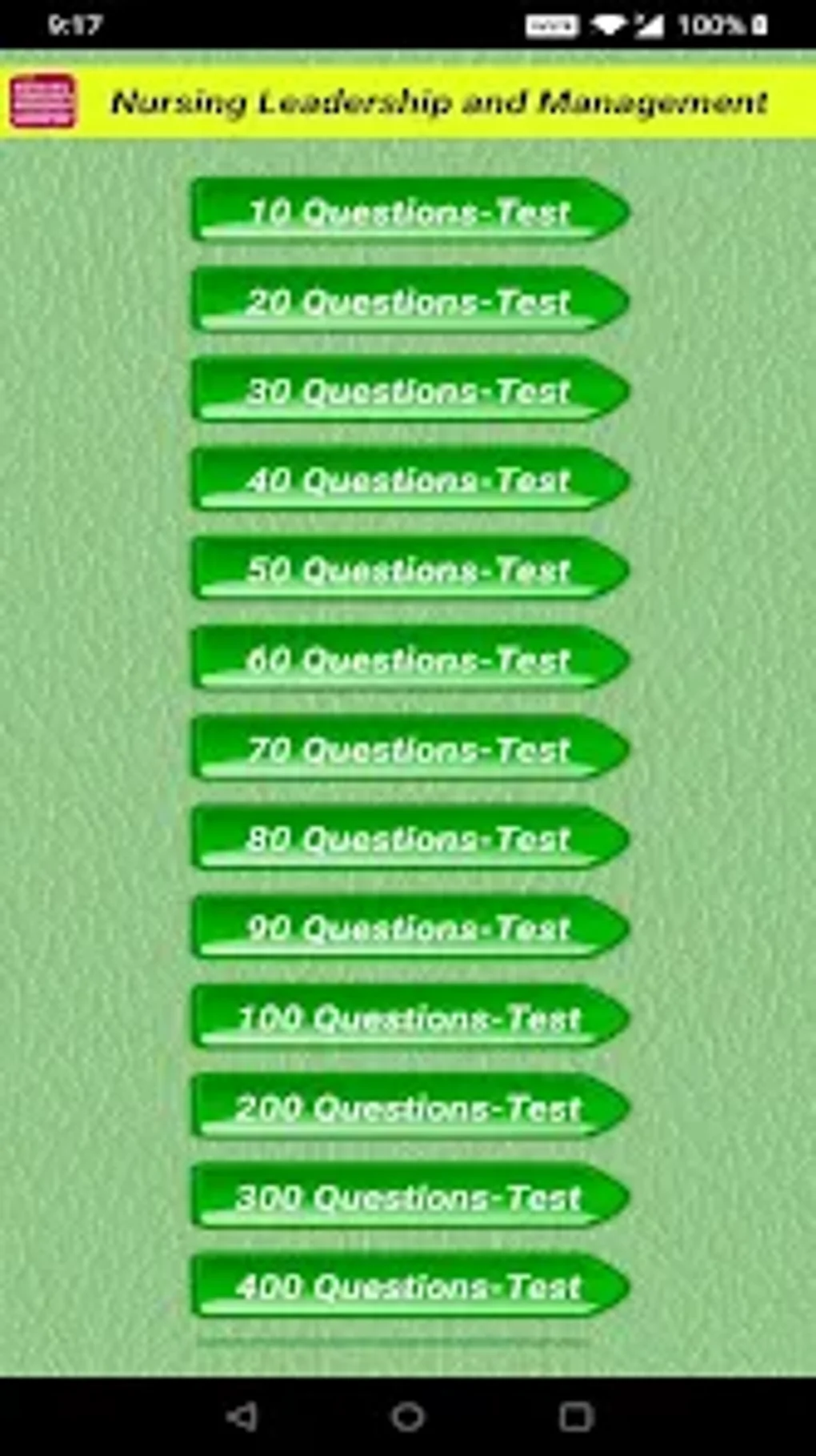Open the 20 Questions-Test
This screenshot has height=1456, width=816.
click(x=410, y=301)
